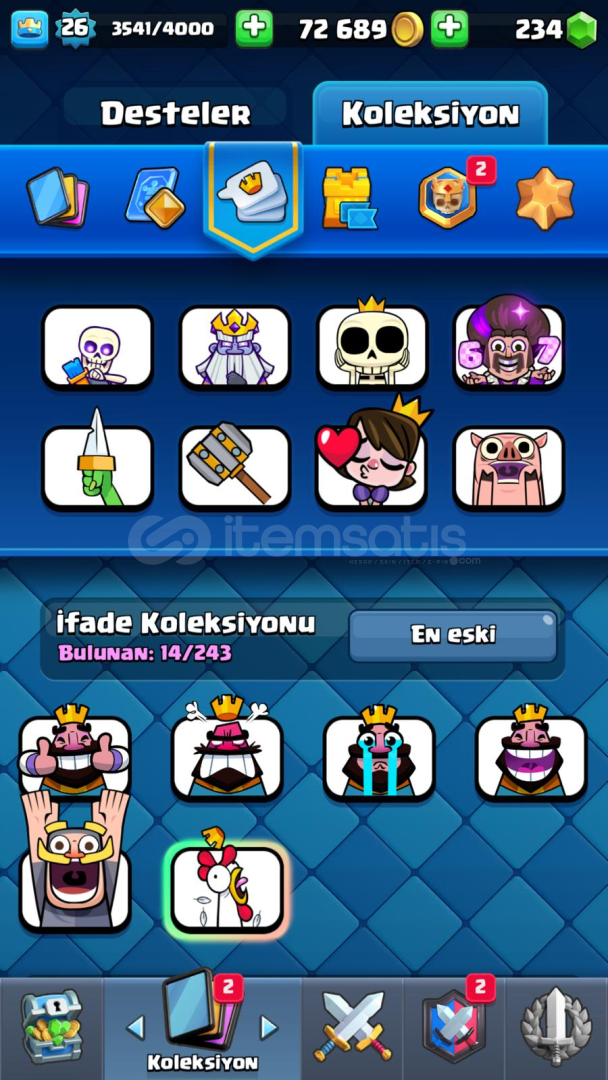This screenshot has width=608, height=1080.
Task: Open the shop chest in bottom navigation
Action: click(x=51, y=1027)
